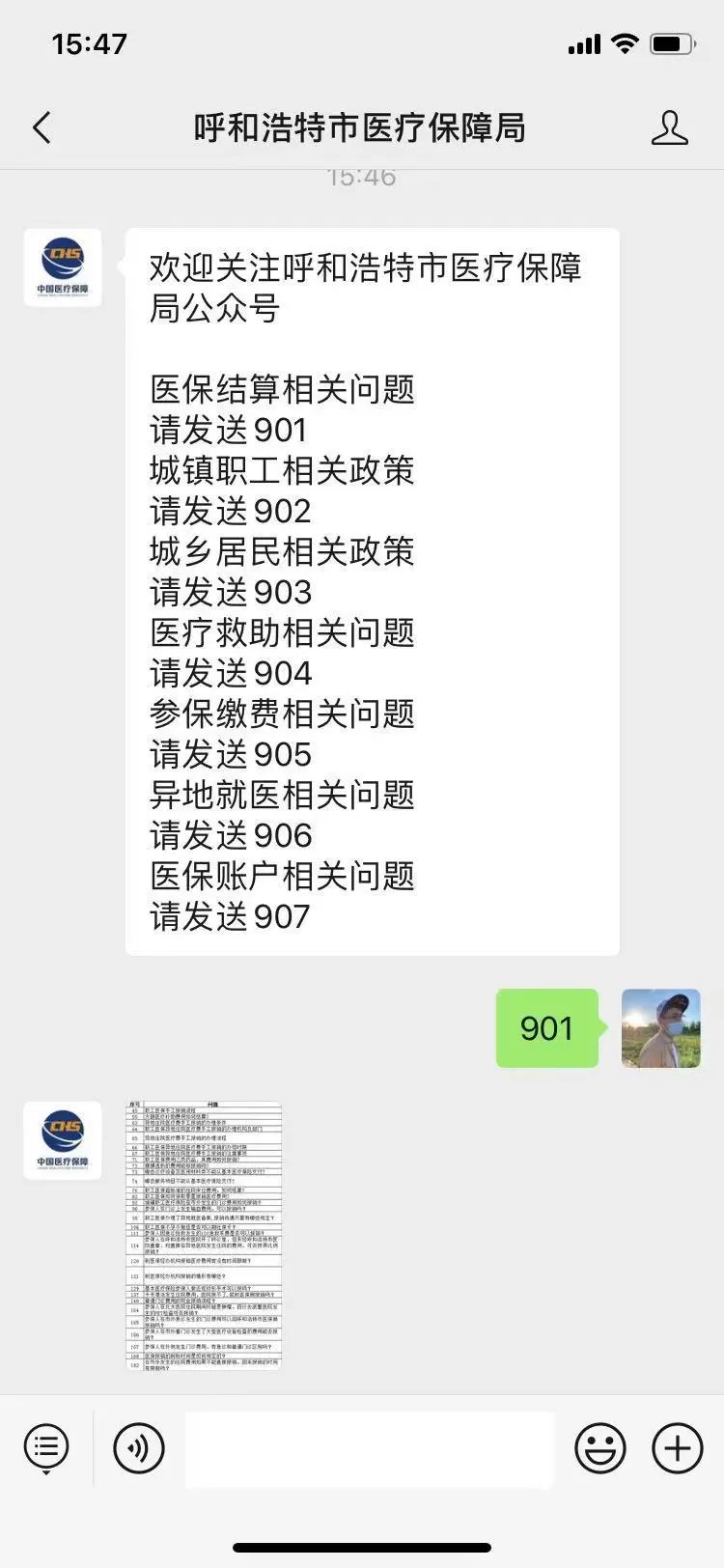Viewport: 724px width, 1568px height.
Task: Switch to voice message input
Action: click(139, 1448)
